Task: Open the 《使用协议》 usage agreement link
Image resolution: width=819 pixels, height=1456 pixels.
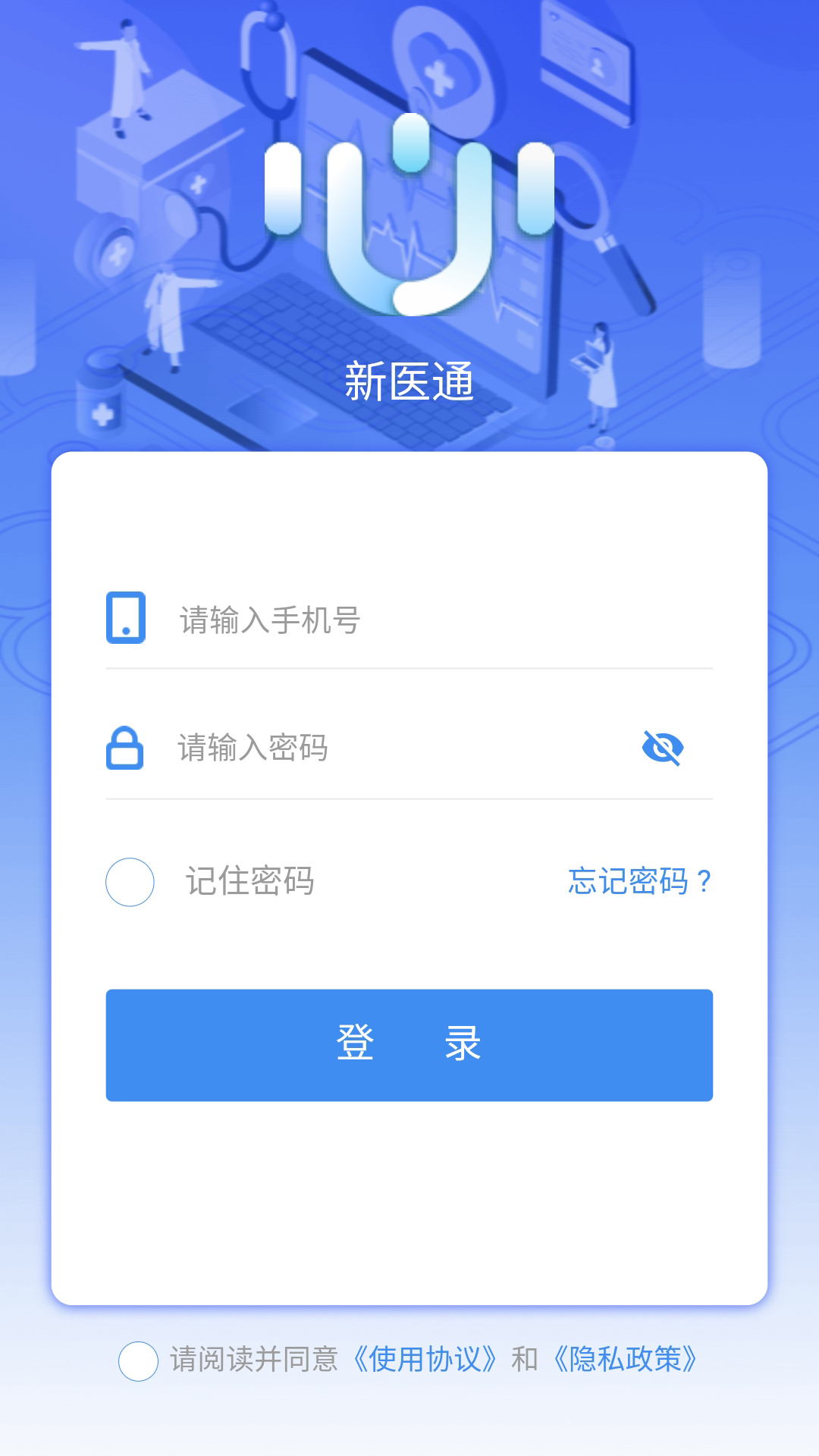Action: click(x=425, y=1360)
